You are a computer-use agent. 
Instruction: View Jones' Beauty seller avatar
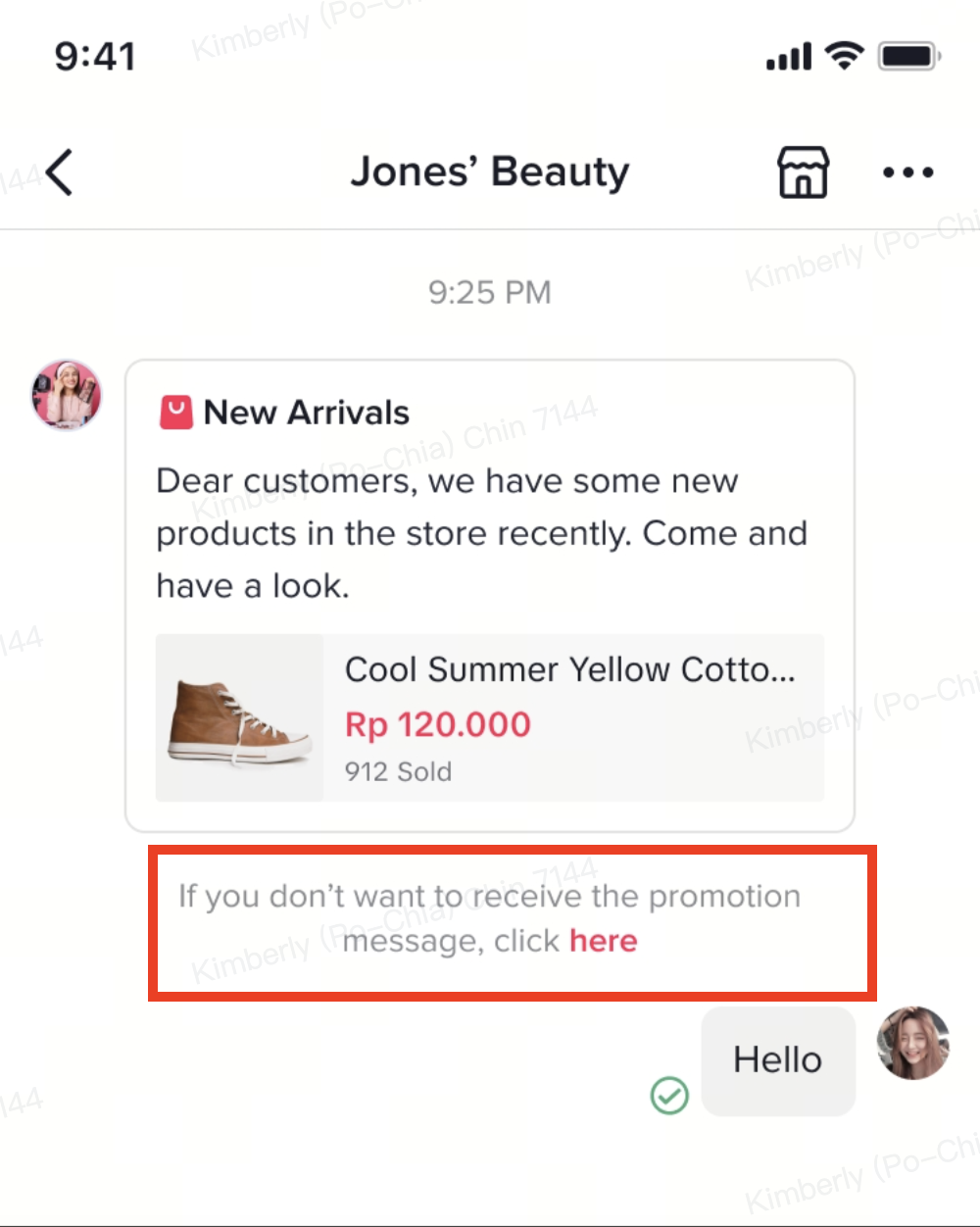pyautogui.click(x=66, y=394)
